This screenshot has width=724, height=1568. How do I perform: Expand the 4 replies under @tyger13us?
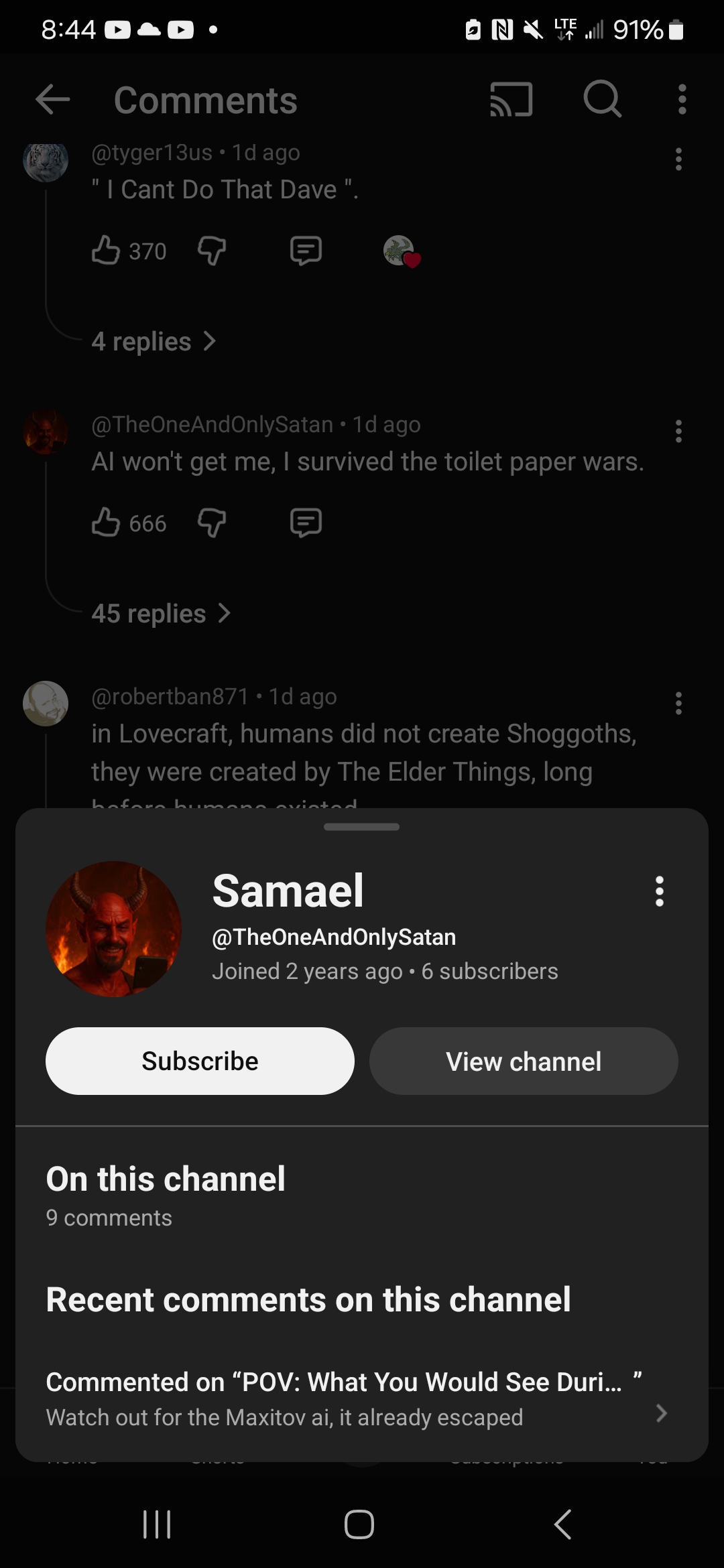[154, 342]
